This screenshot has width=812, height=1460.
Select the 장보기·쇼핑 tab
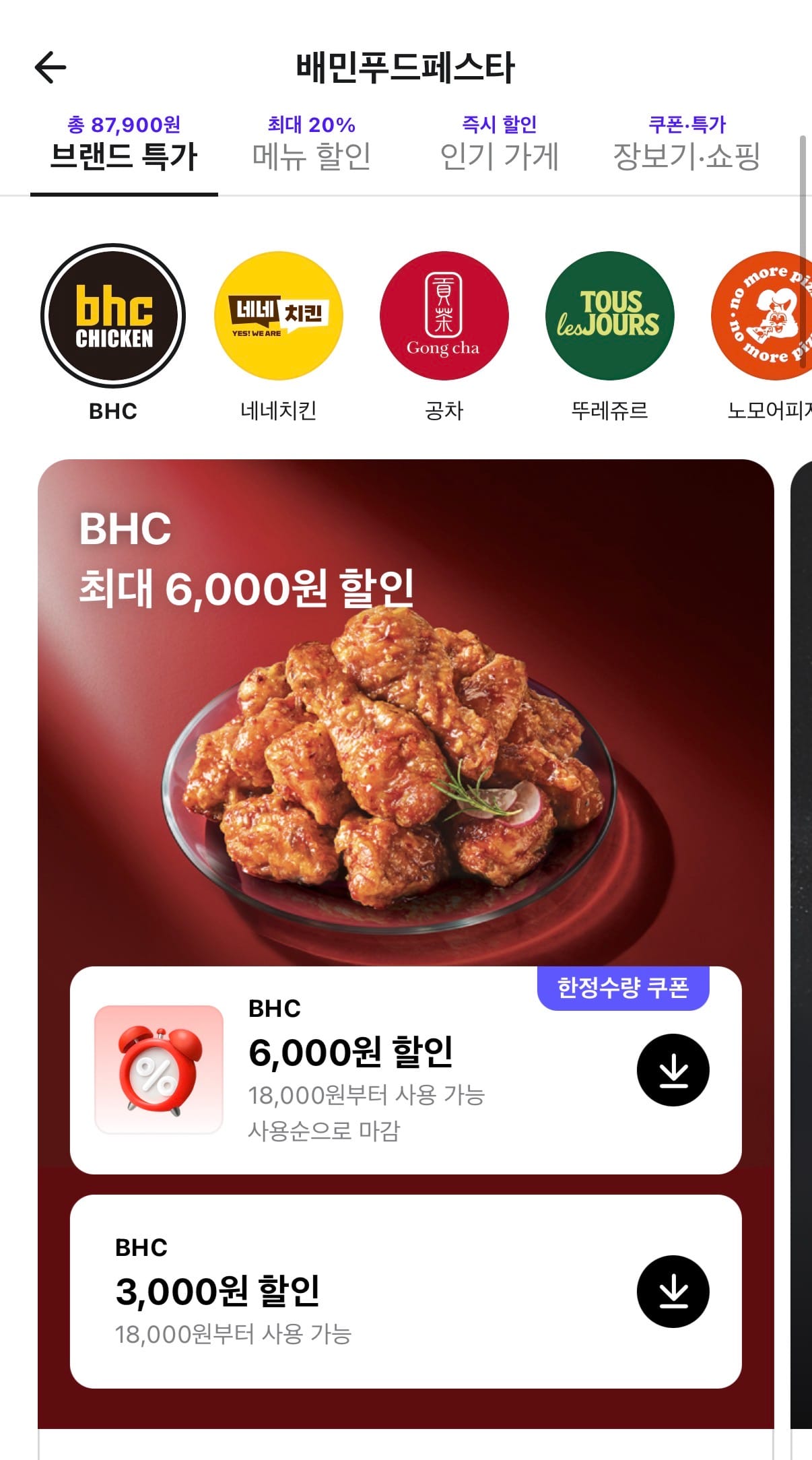tap(686, 145)
